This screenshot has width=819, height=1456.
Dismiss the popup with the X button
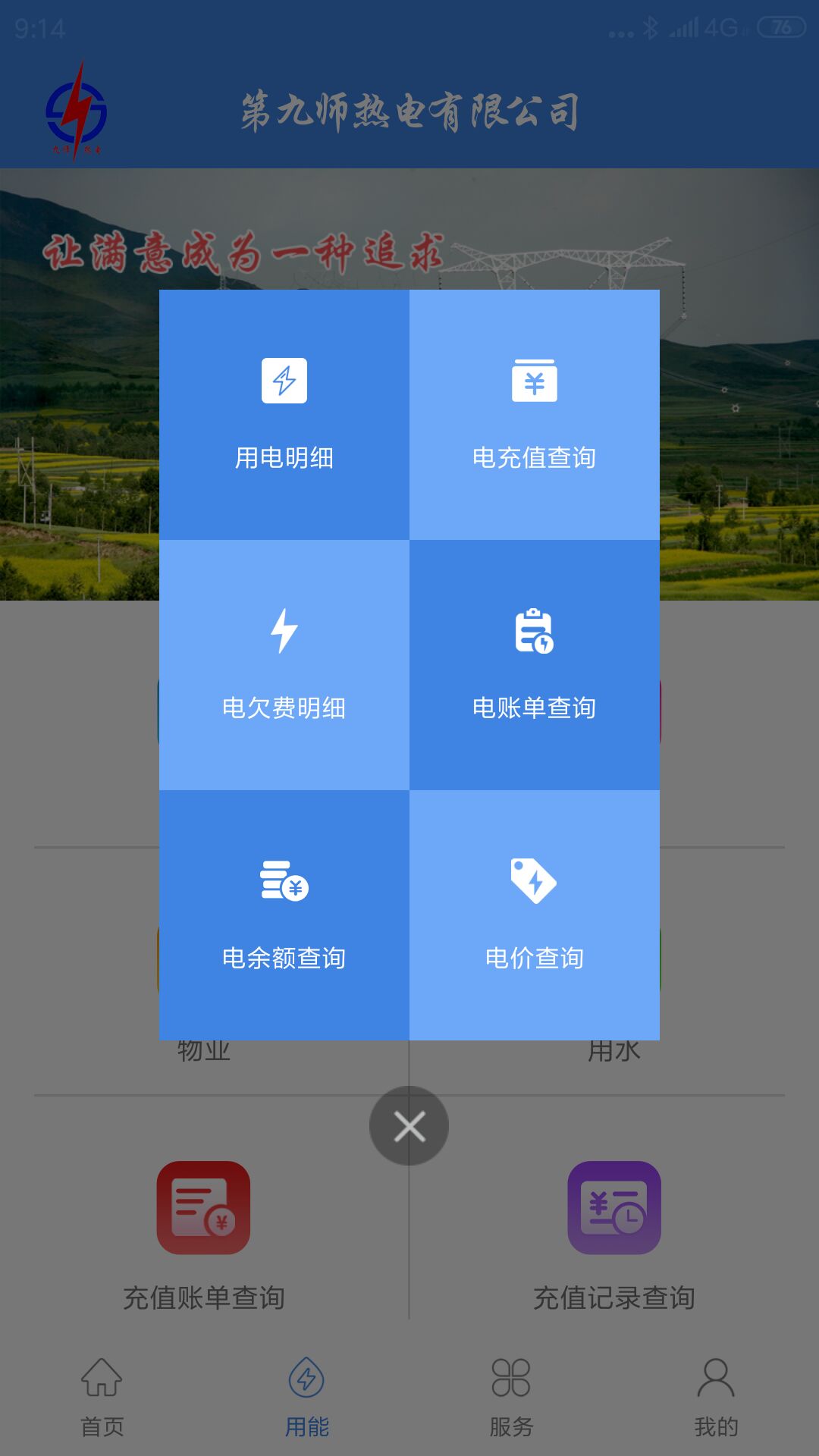(409, 1126)
